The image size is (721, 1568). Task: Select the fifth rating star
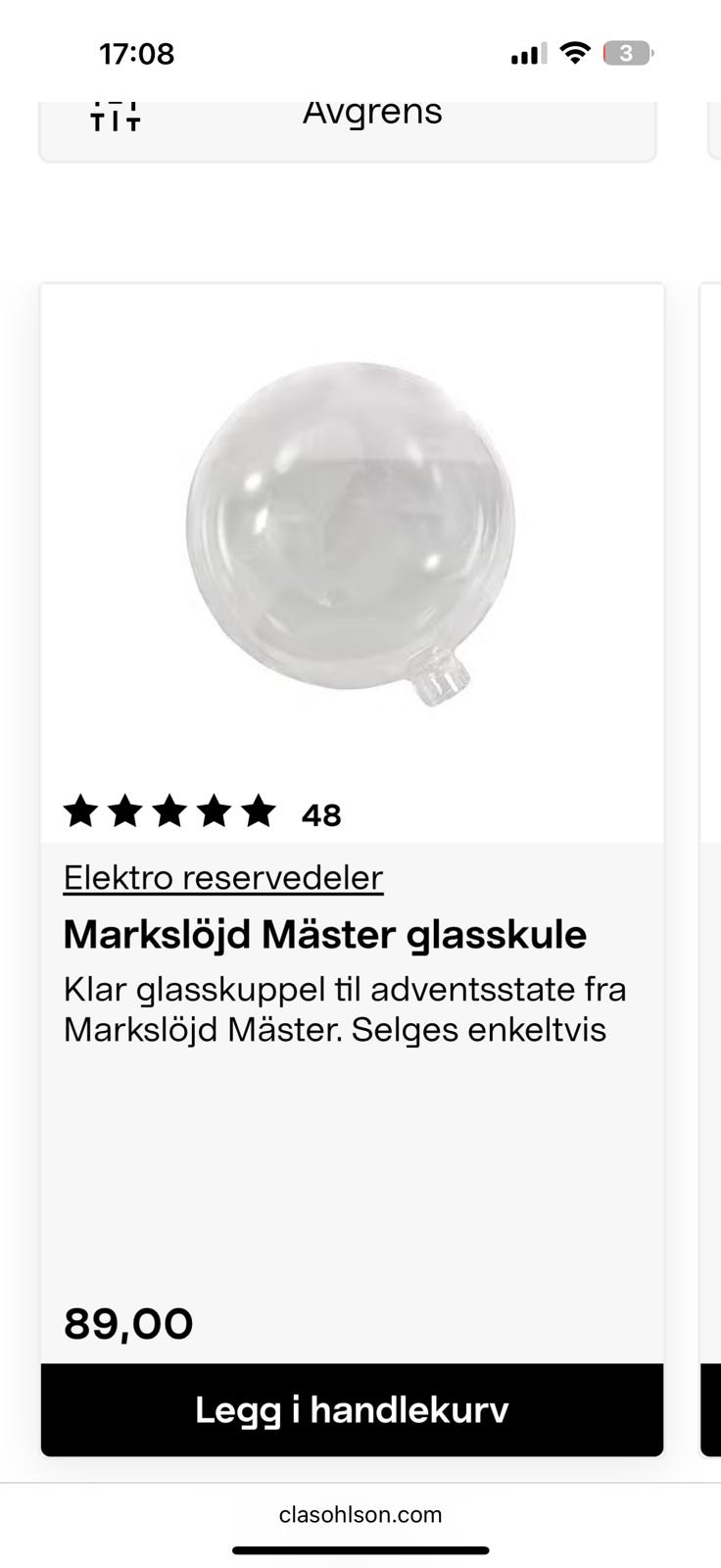point(260,811)
